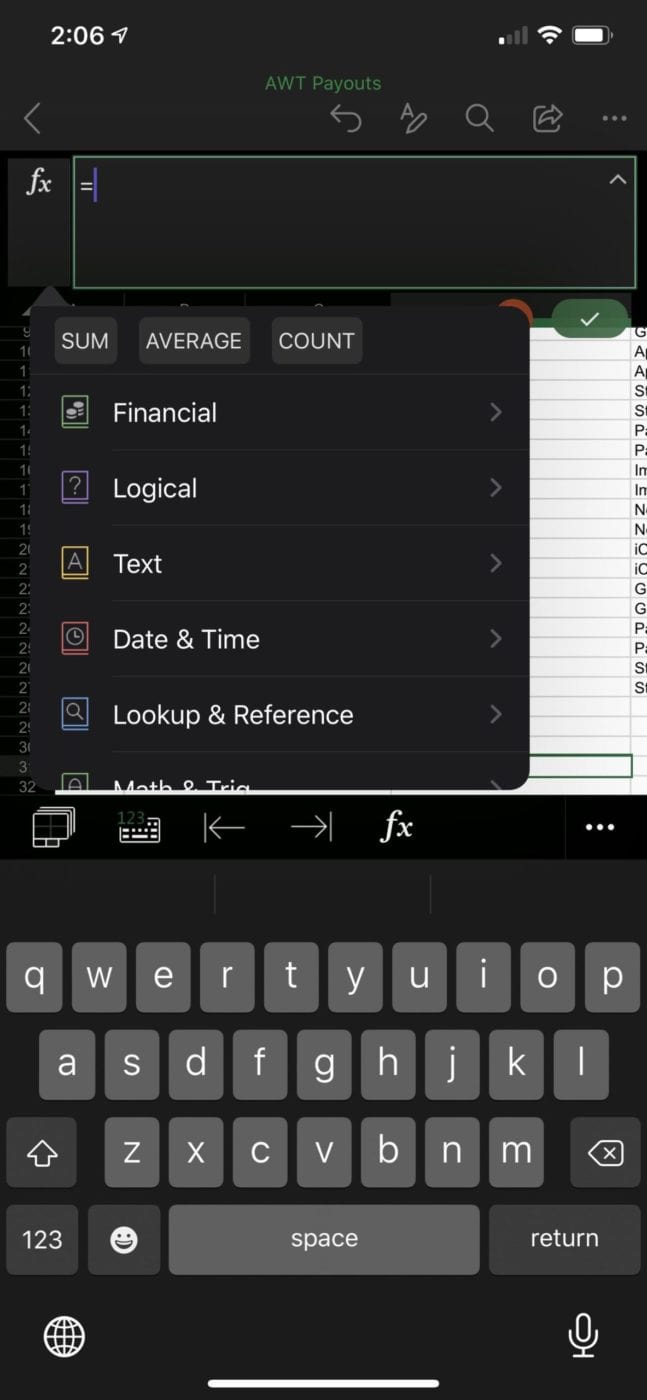Open the Logical functions category
The width and height of the screenshot is (647, 1400).
click(x=280, y=488)
